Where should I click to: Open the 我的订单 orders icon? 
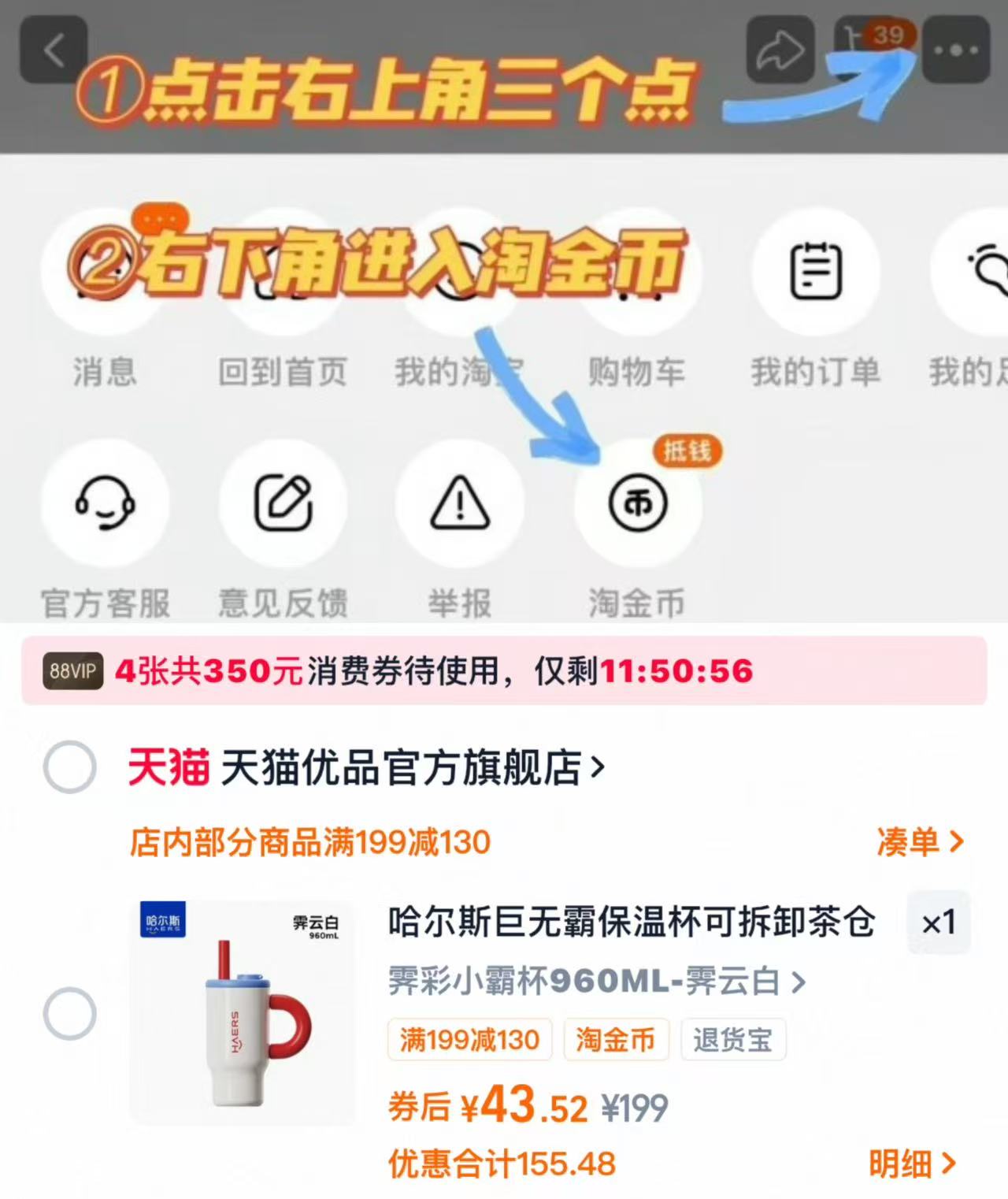[x=814, y=272]
